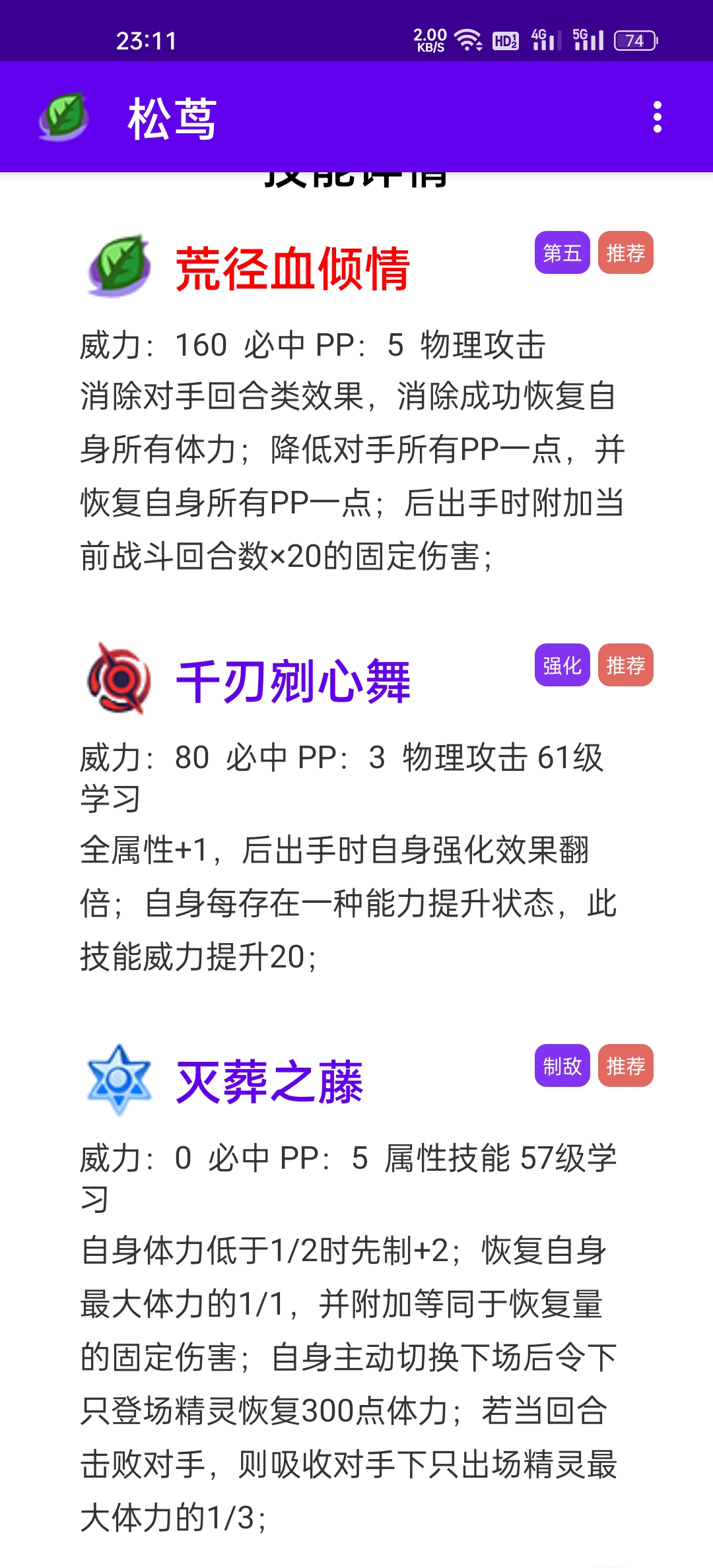Tap the 推荐 tag on 灭葬之藤
The image size is (713, 1568).
(x=625, y=1065)
